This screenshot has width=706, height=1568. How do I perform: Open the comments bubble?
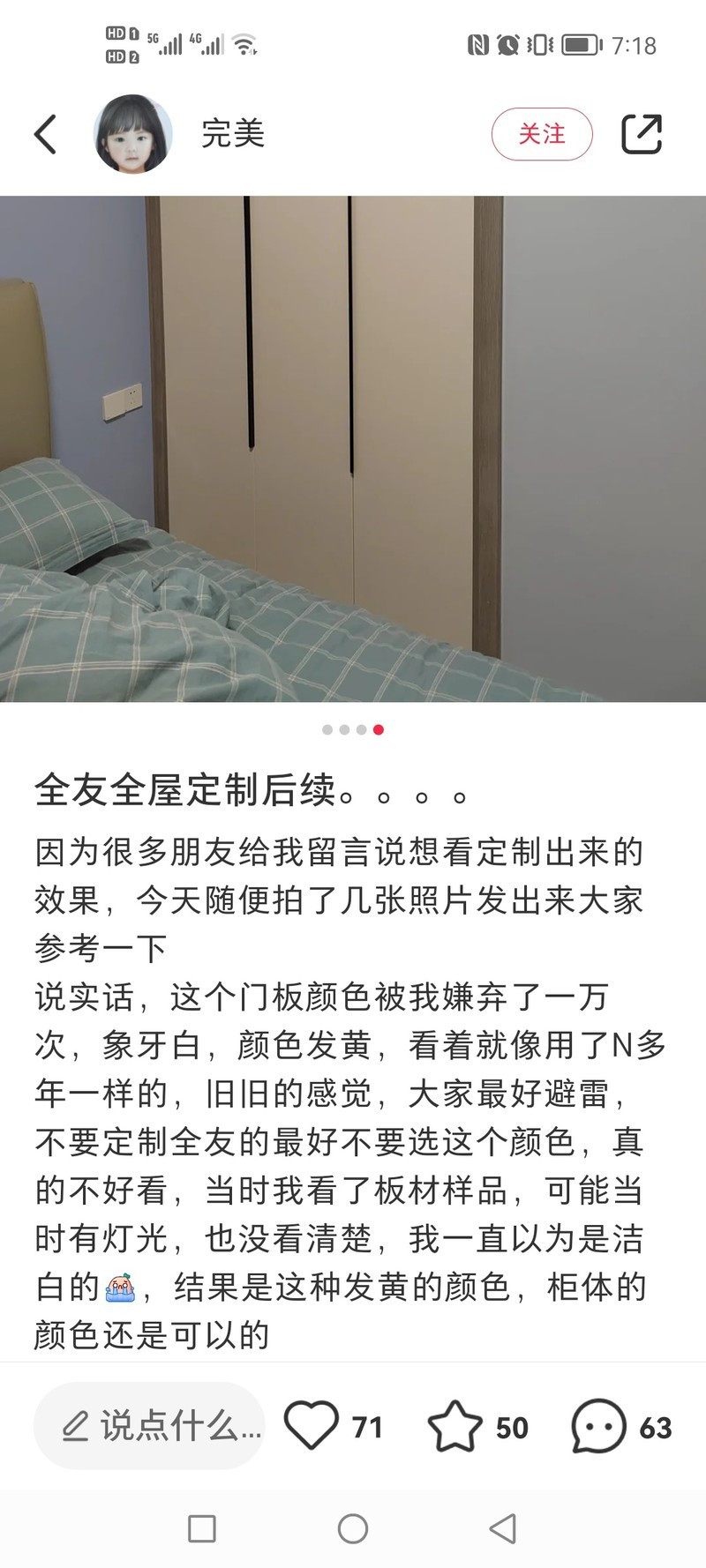pos(599,1426)
